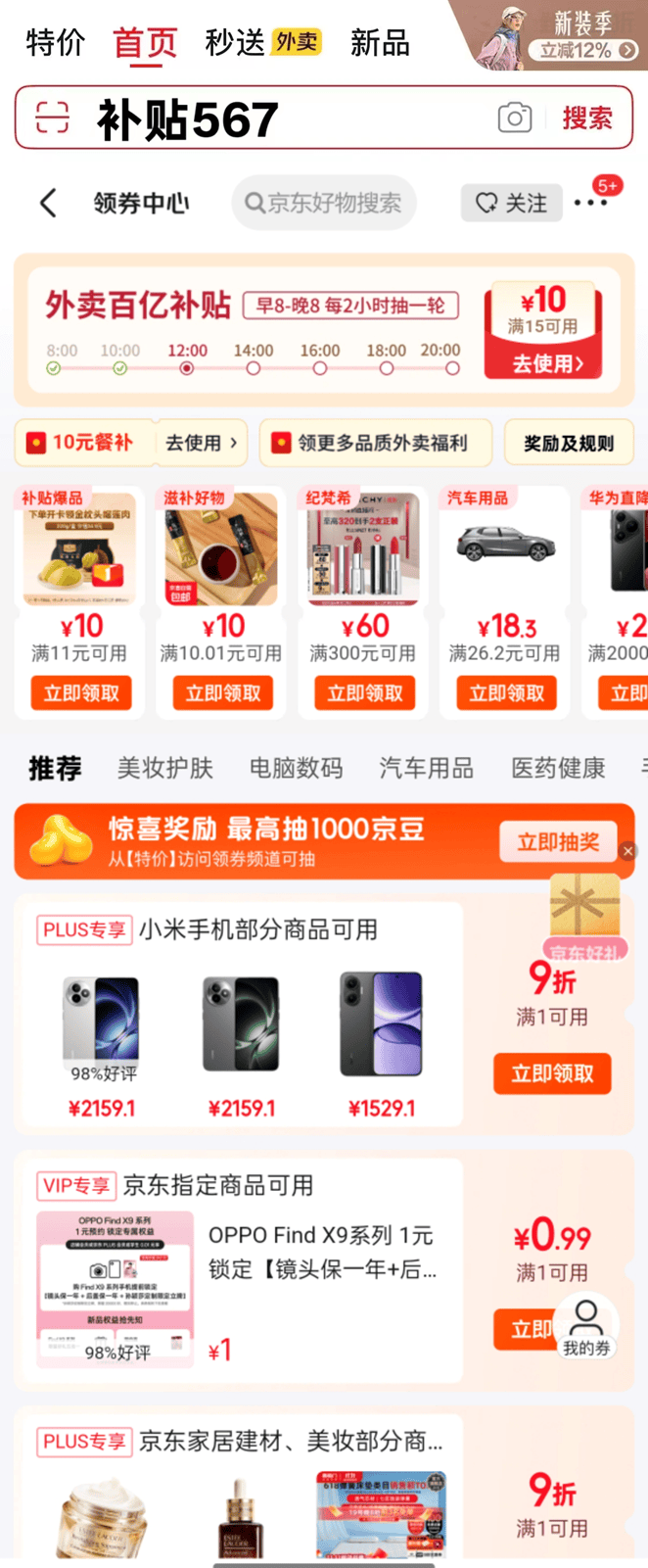Viewport: 648px width, 1568px height.
Task: Open the scan icon in search bar
Action: 52,118
